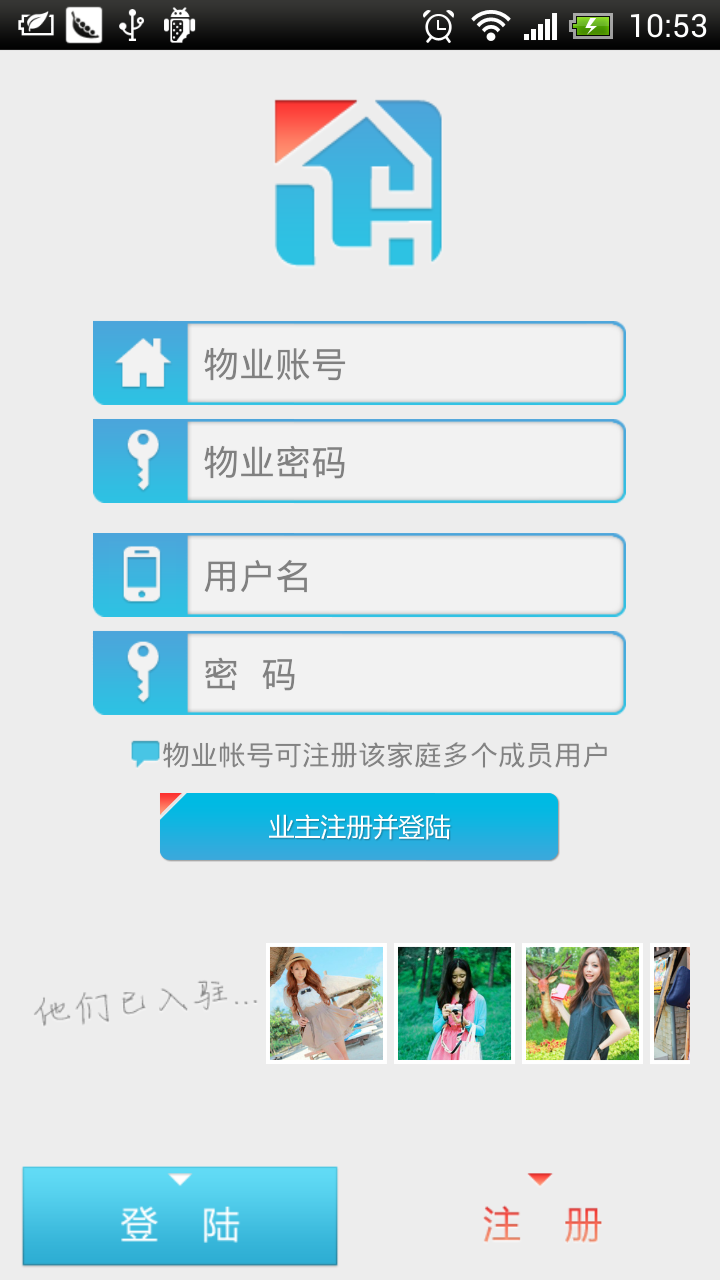Switch to the 登陆 tab

click(180, 1217)
